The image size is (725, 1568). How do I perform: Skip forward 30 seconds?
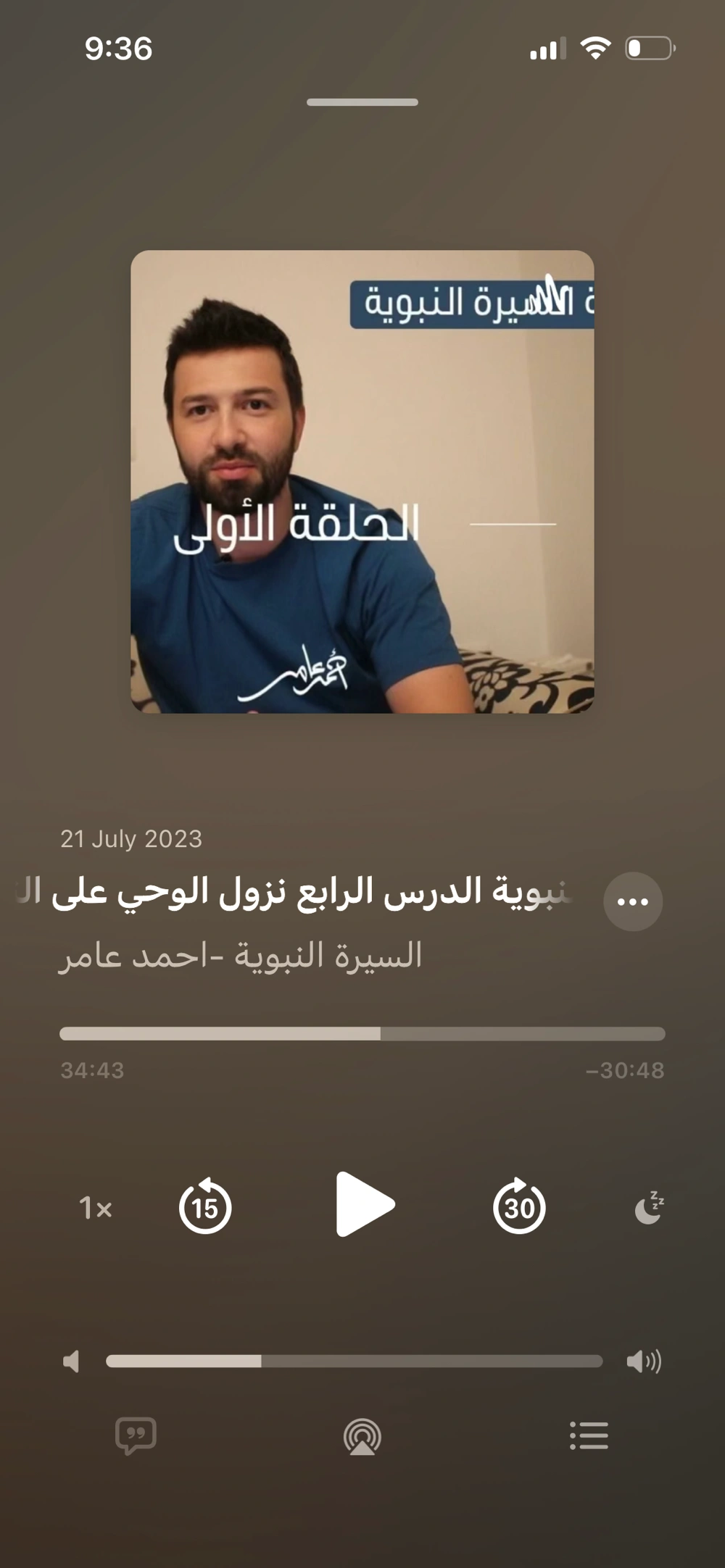tap(519, 1206)
